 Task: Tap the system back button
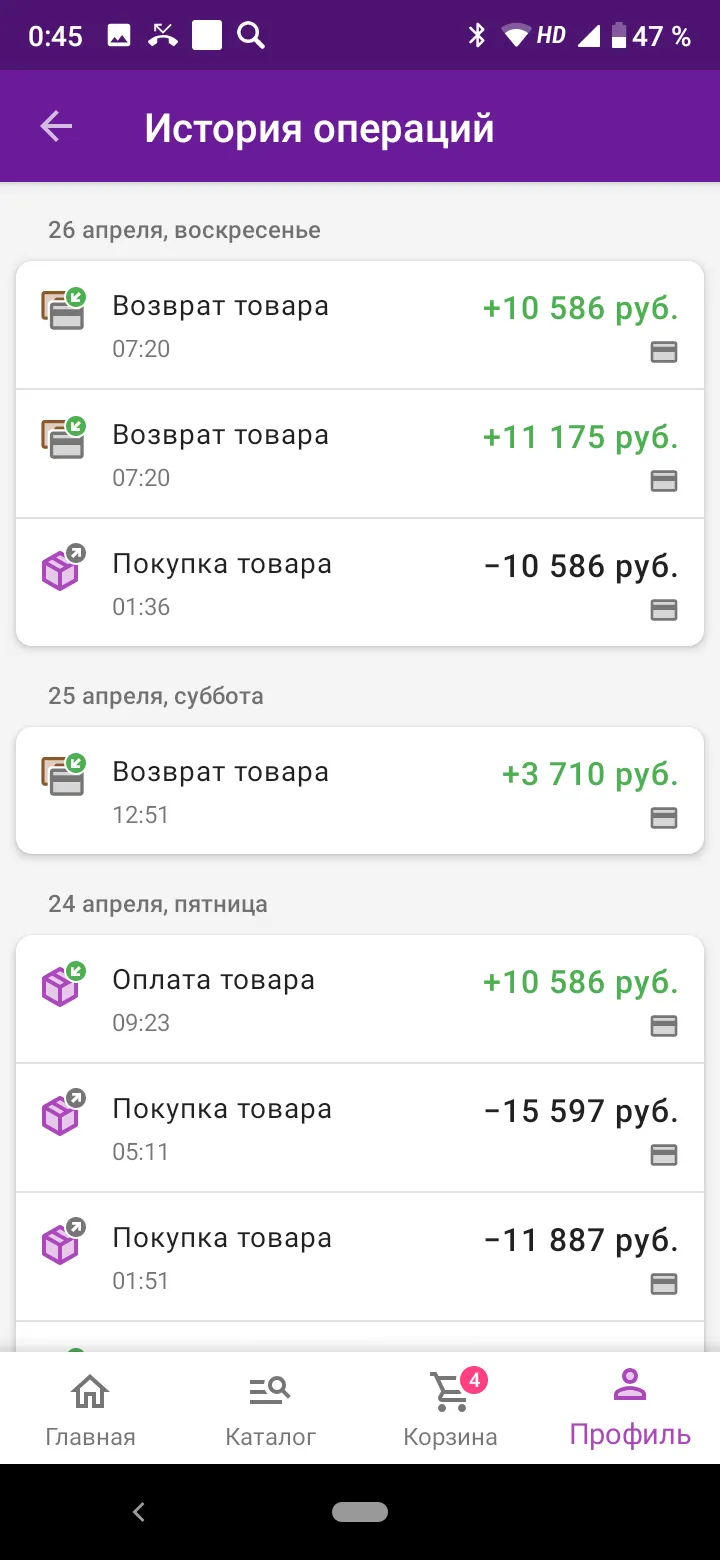click(139, 1512)
